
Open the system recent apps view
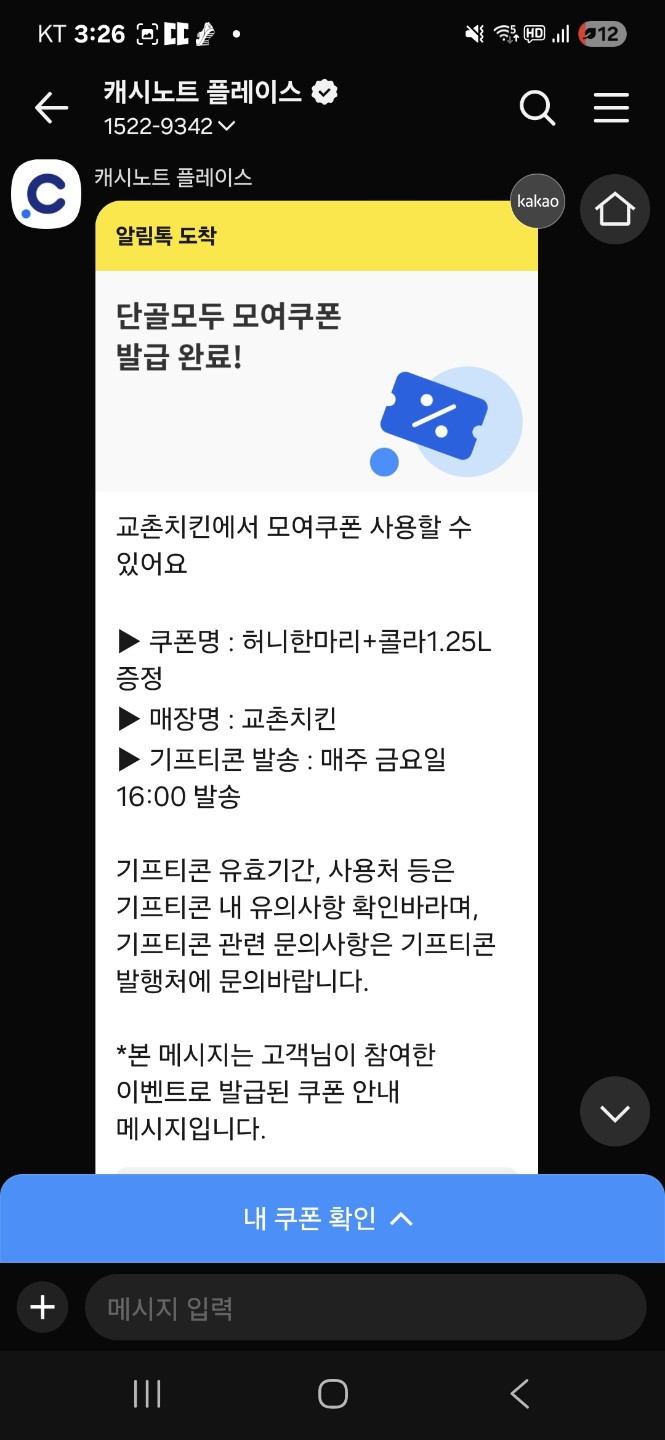point(147,1394)
